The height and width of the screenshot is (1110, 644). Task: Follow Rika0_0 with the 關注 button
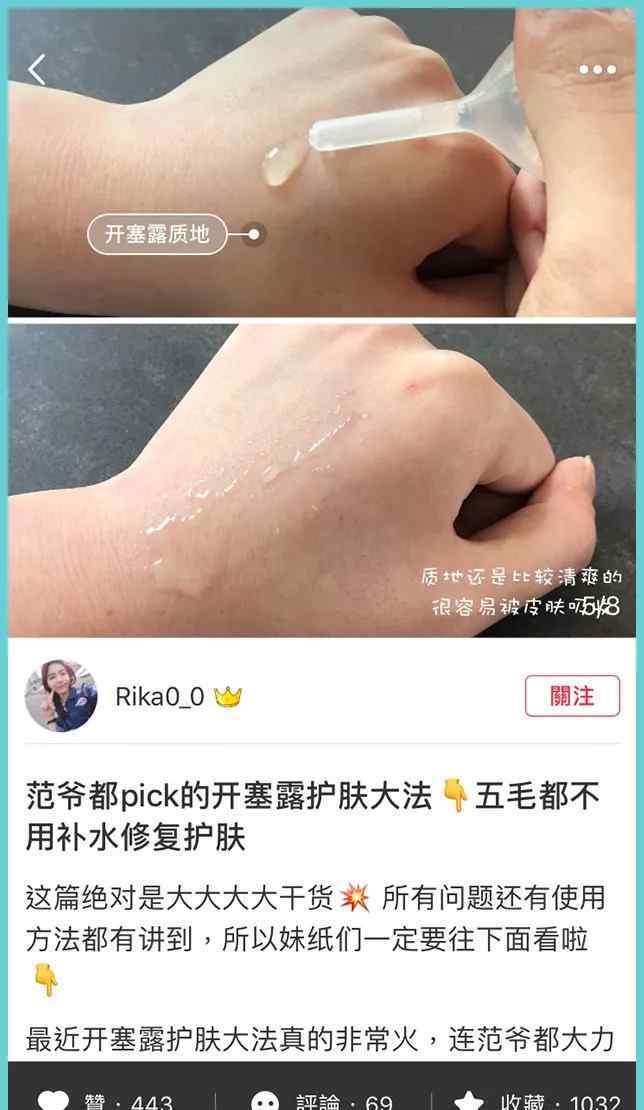tap(572, 696)
